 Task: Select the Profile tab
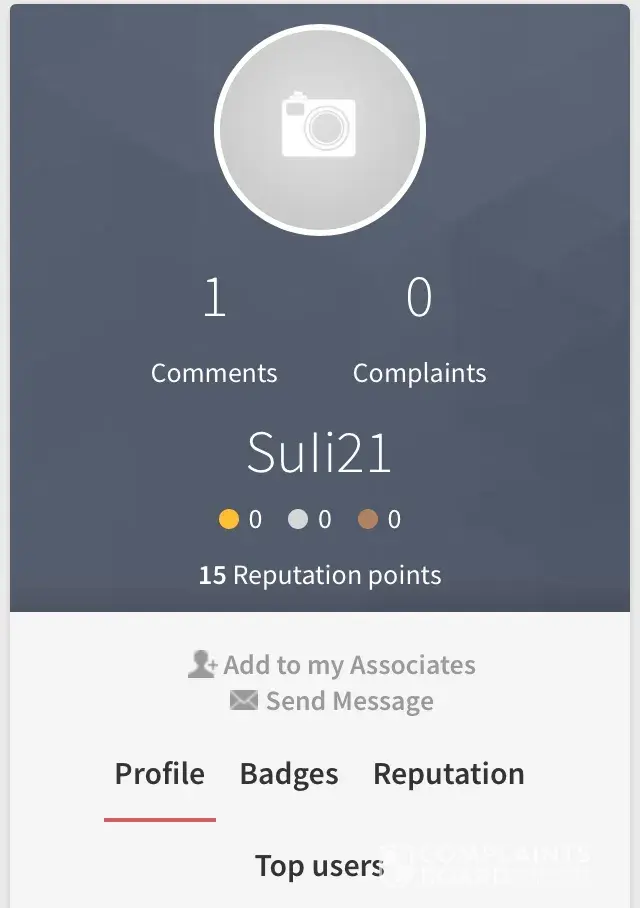[160, 774]
